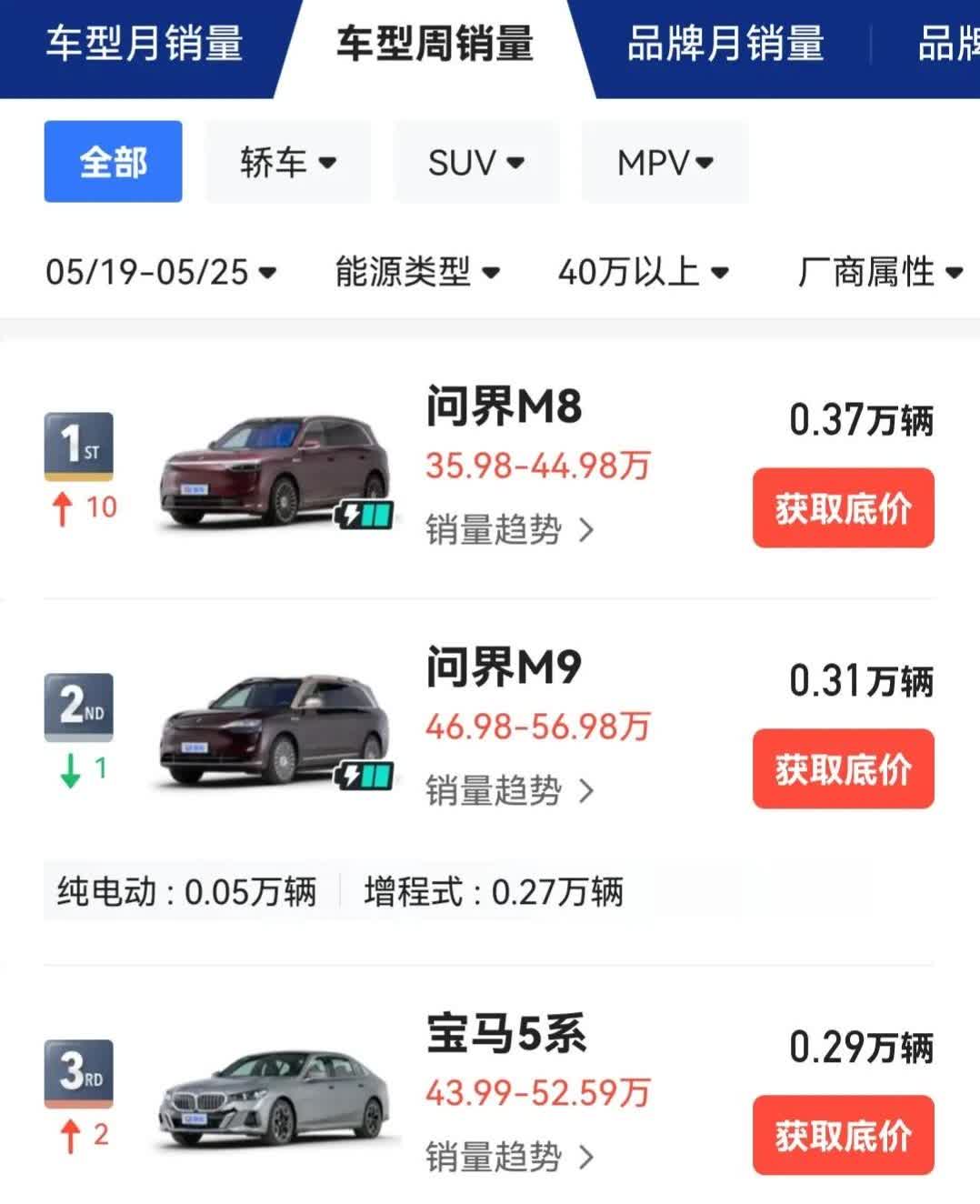Expand the 厂商属性 filter

click(879, 271)
